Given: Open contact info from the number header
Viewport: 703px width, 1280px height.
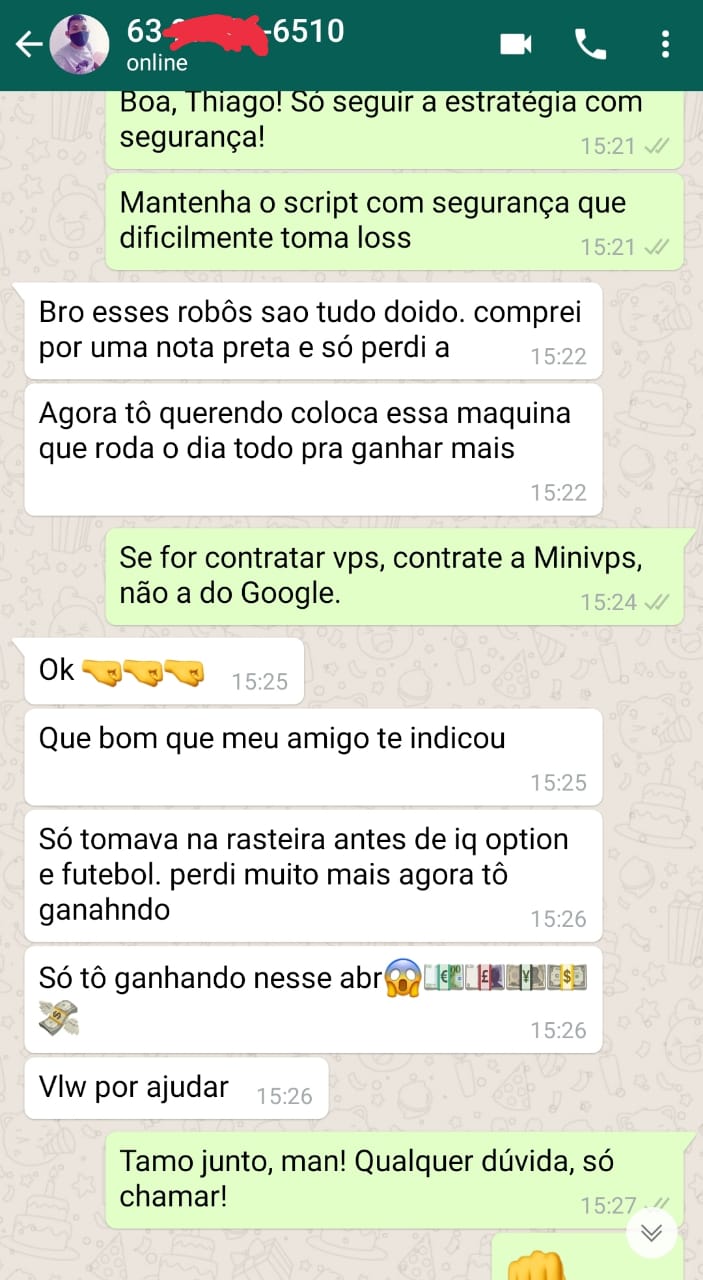Looking at the screenshot, I should click(235, 44).
